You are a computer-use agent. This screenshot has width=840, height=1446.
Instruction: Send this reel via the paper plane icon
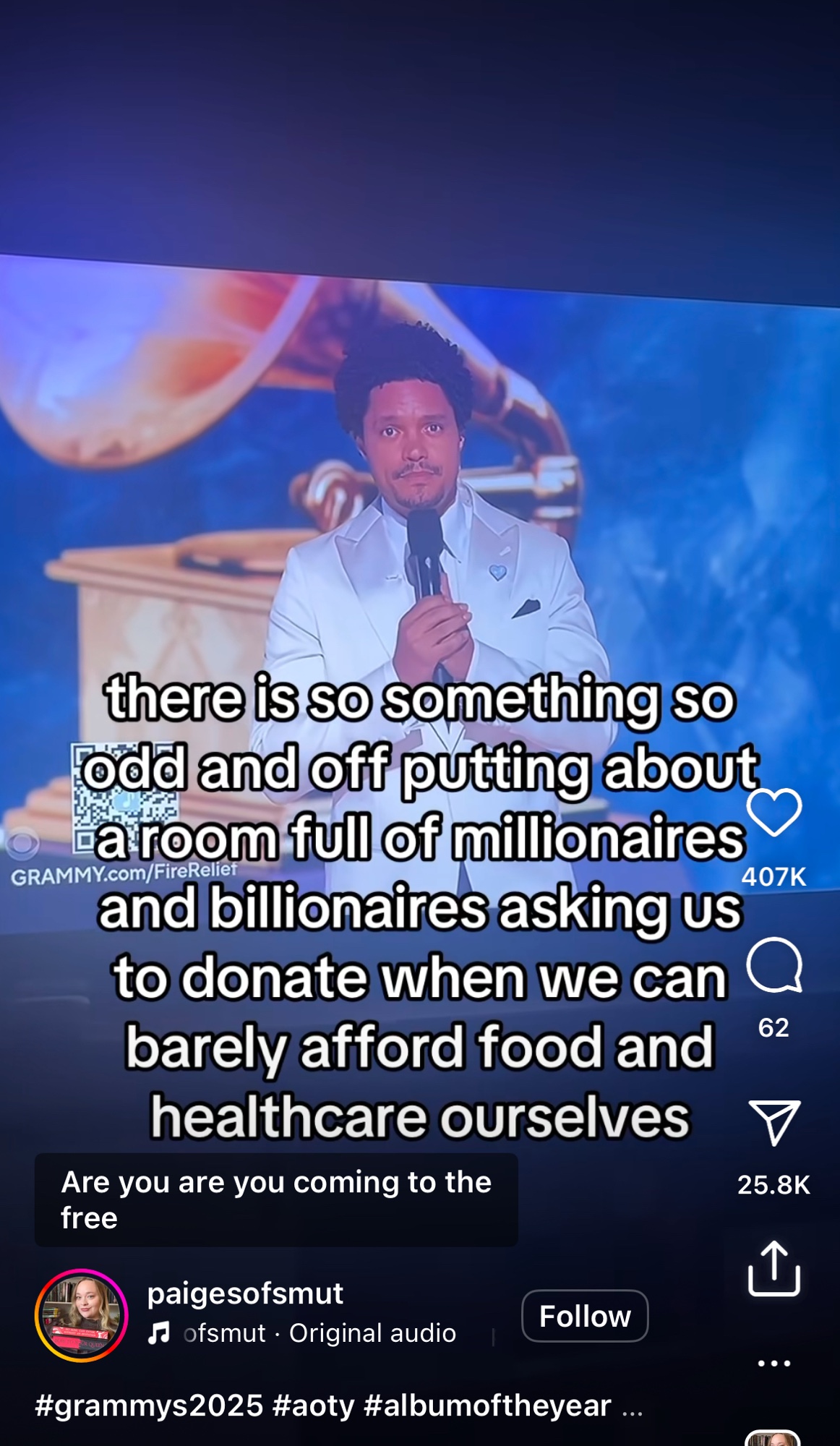click(x=773, y=1122)
